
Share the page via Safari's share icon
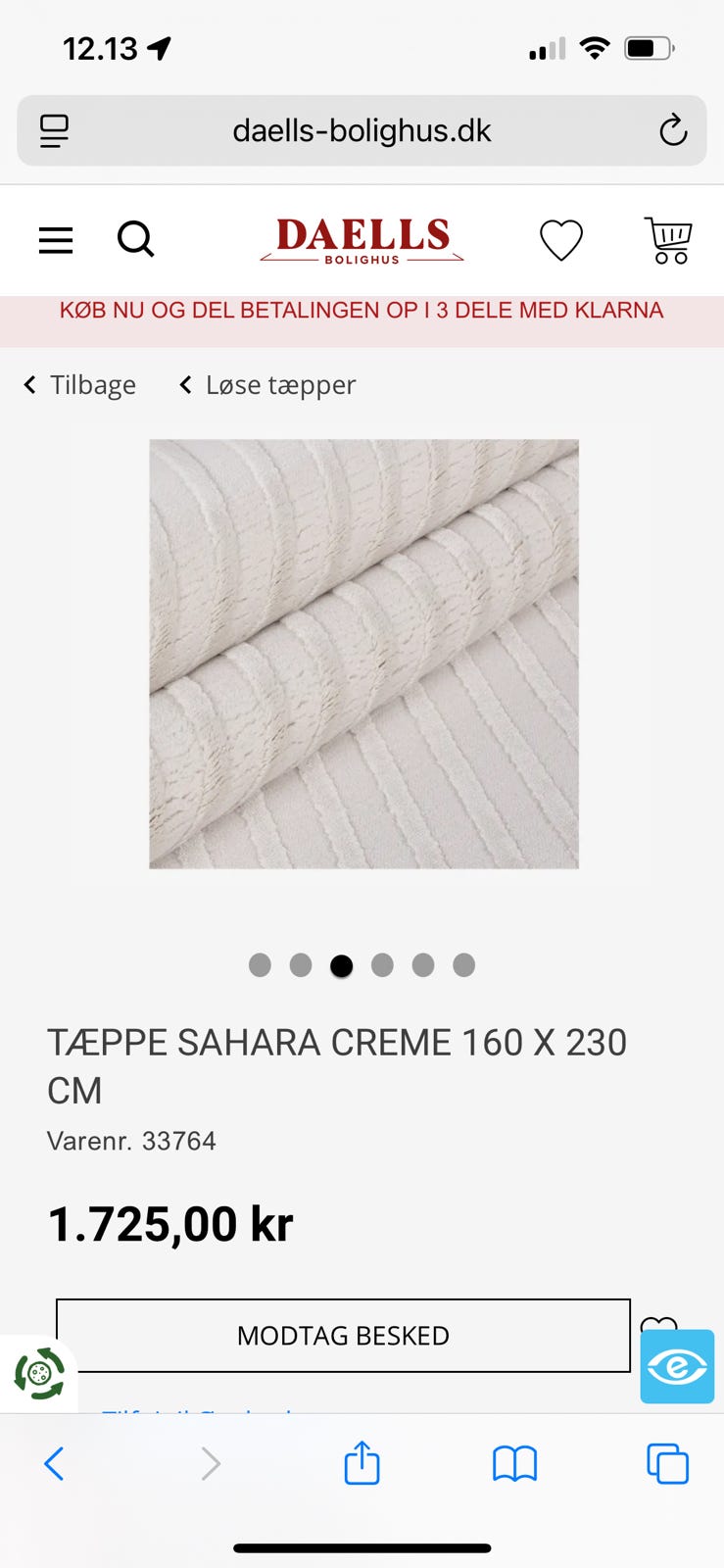coord(362,1463)
